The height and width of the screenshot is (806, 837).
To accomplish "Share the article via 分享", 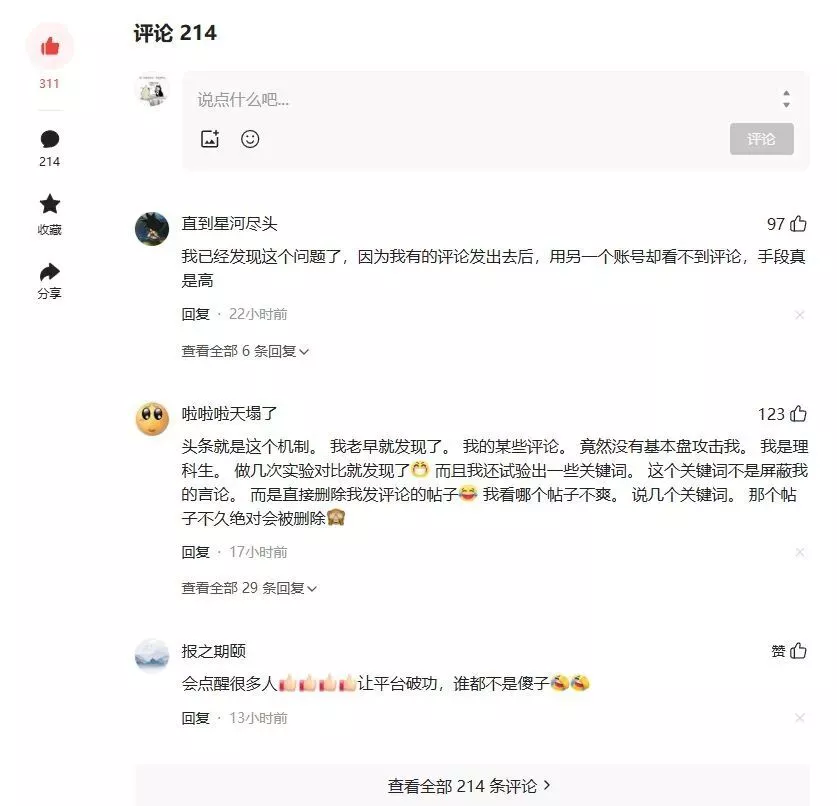I will [49, 272].
